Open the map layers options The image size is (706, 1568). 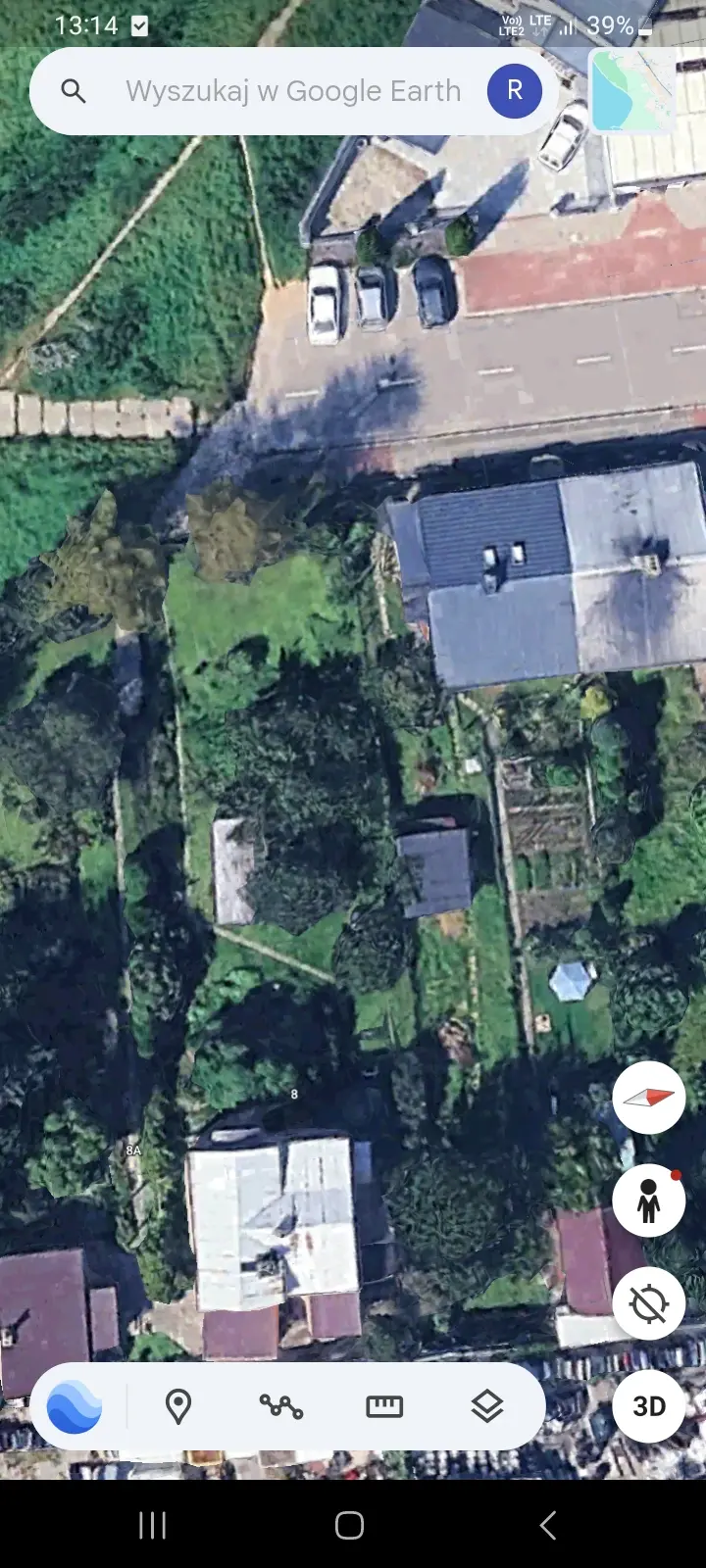click(487, 1407)
